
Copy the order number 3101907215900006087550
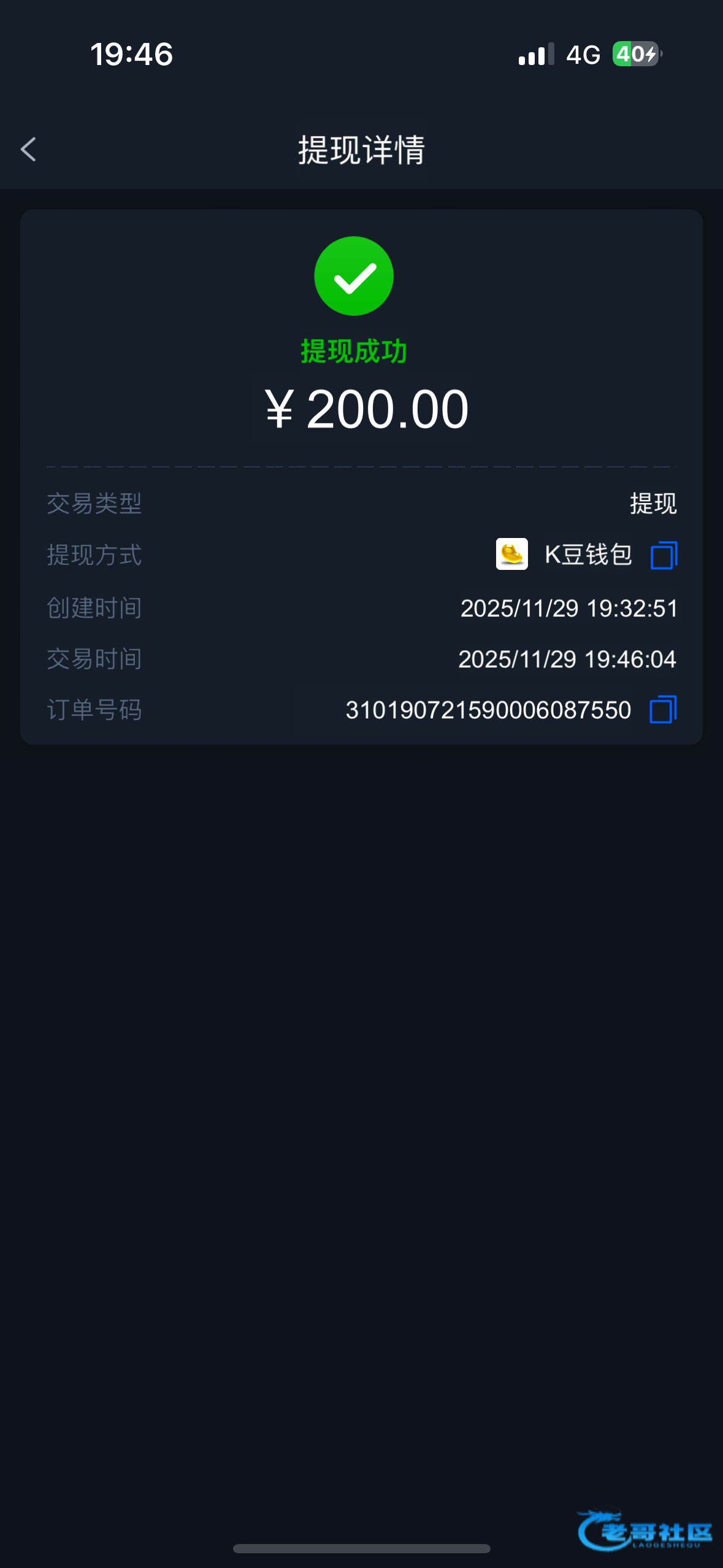click(x=663, y=710)
